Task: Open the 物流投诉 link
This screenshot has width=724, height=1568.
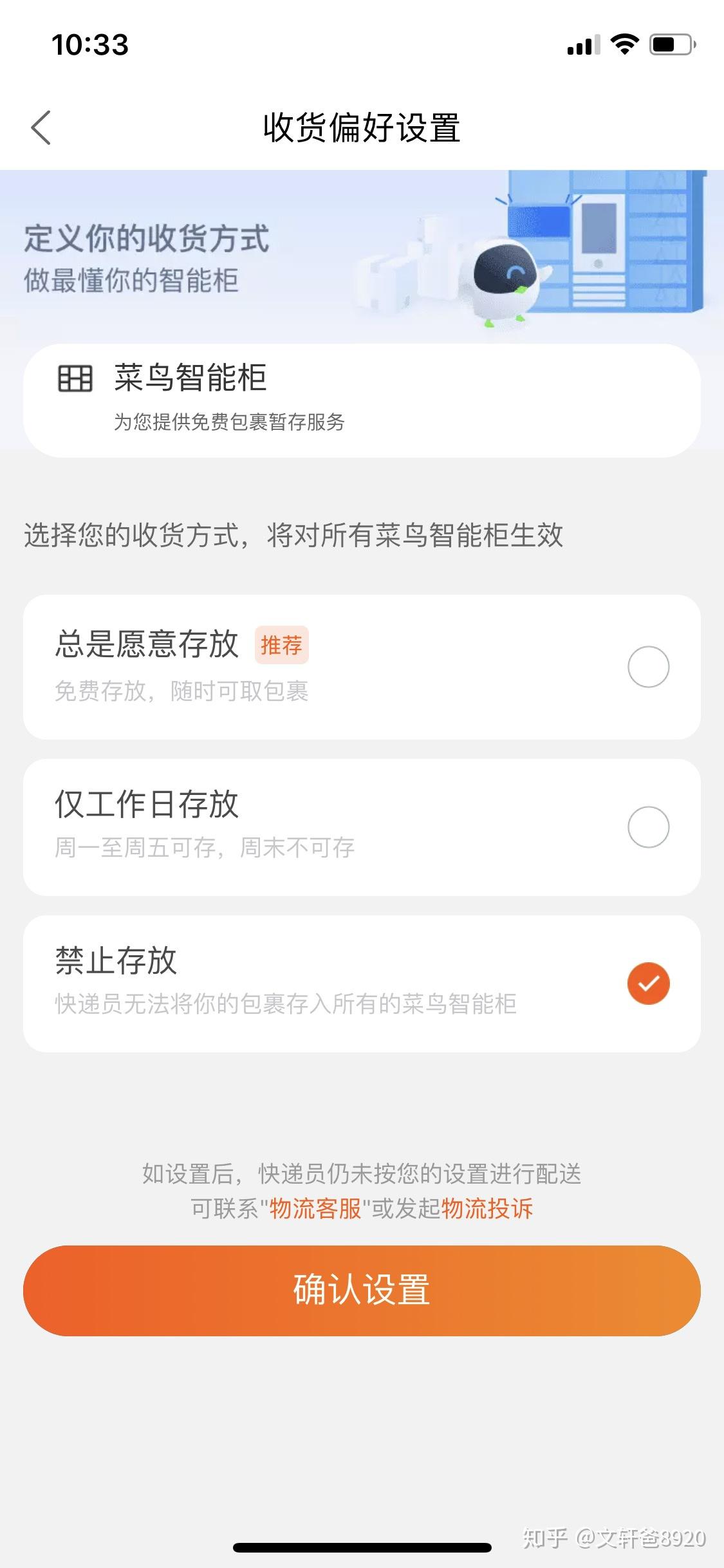Action: point(487,1209)
